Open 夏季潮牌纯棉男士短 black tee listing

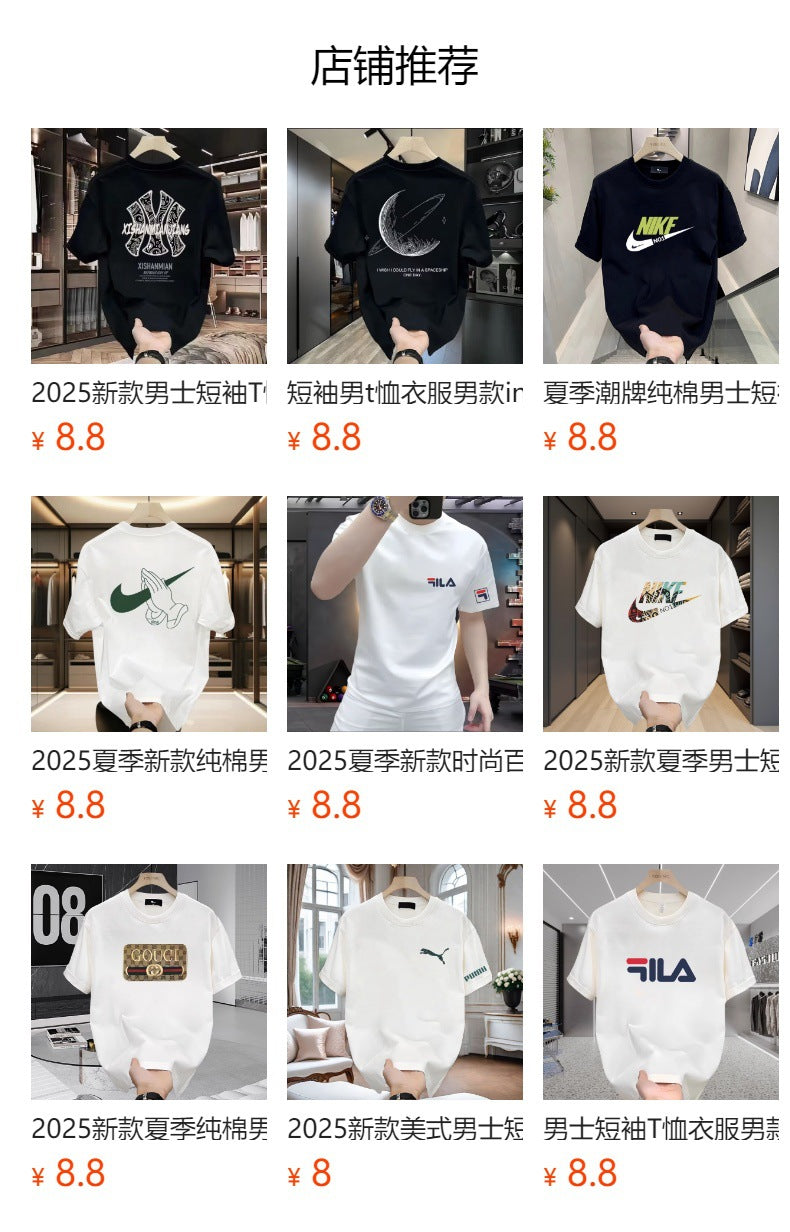click(661, 246)
